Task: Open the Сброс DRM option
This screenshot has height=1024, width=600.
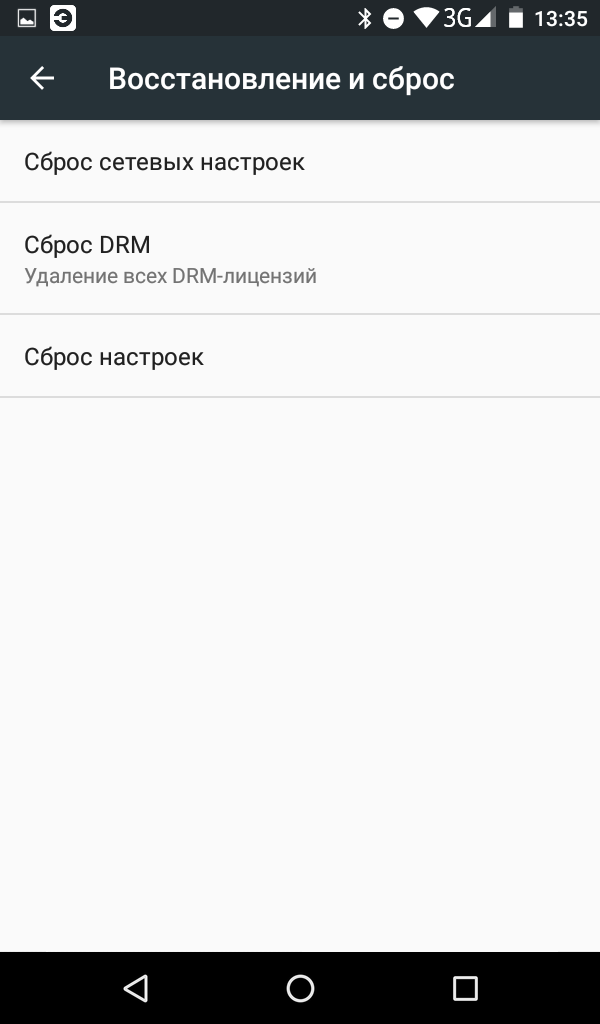Action: click(x=300, y=259)
